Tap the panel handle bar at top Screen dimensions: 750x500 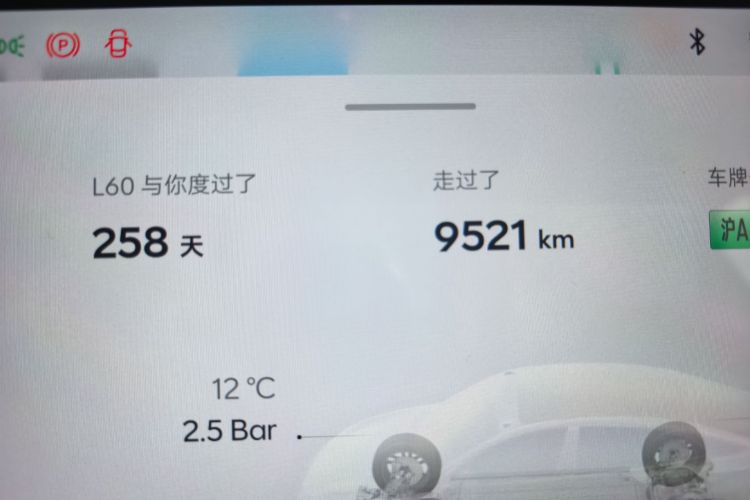point(410,106)
